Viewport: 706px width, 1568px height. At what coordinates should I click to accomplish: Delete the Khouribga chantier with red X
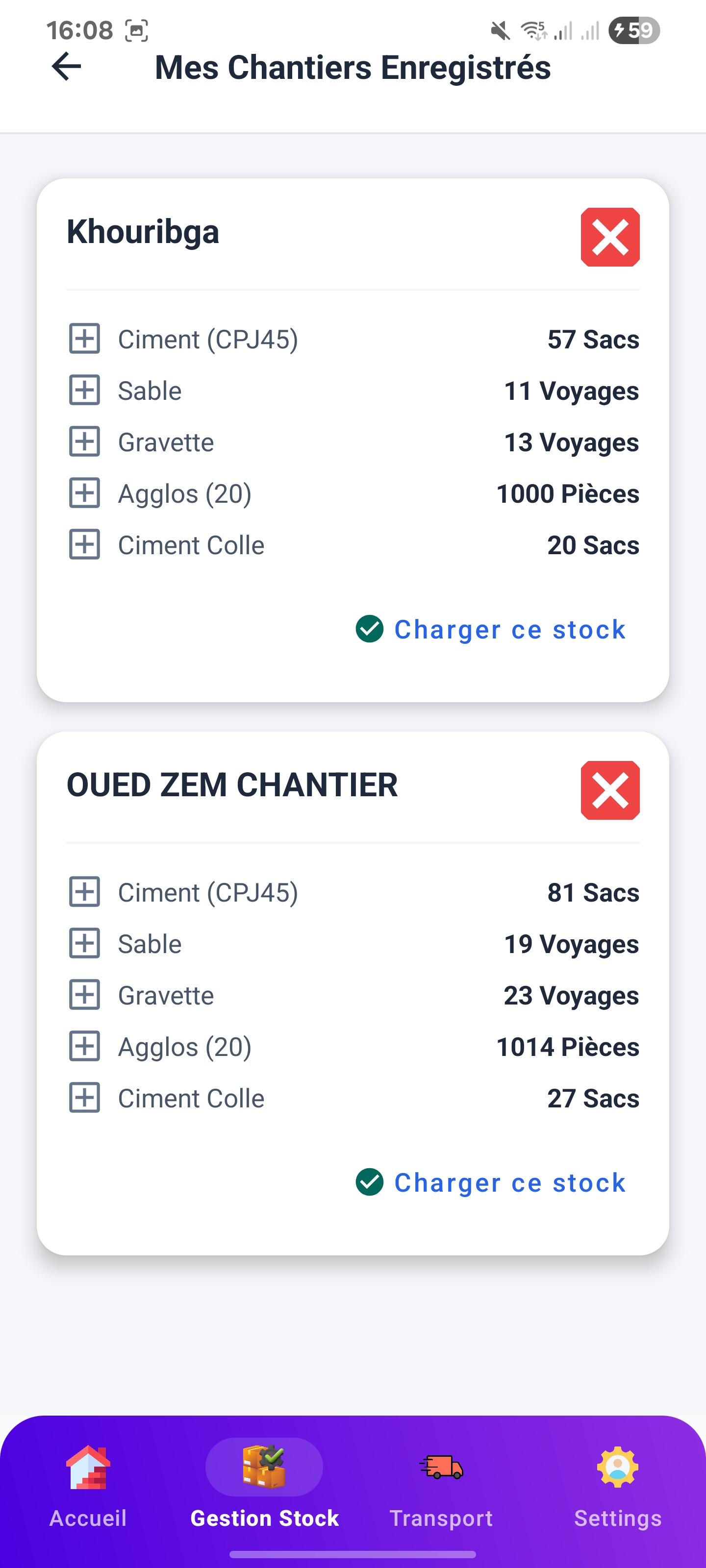tap(611, 237)
